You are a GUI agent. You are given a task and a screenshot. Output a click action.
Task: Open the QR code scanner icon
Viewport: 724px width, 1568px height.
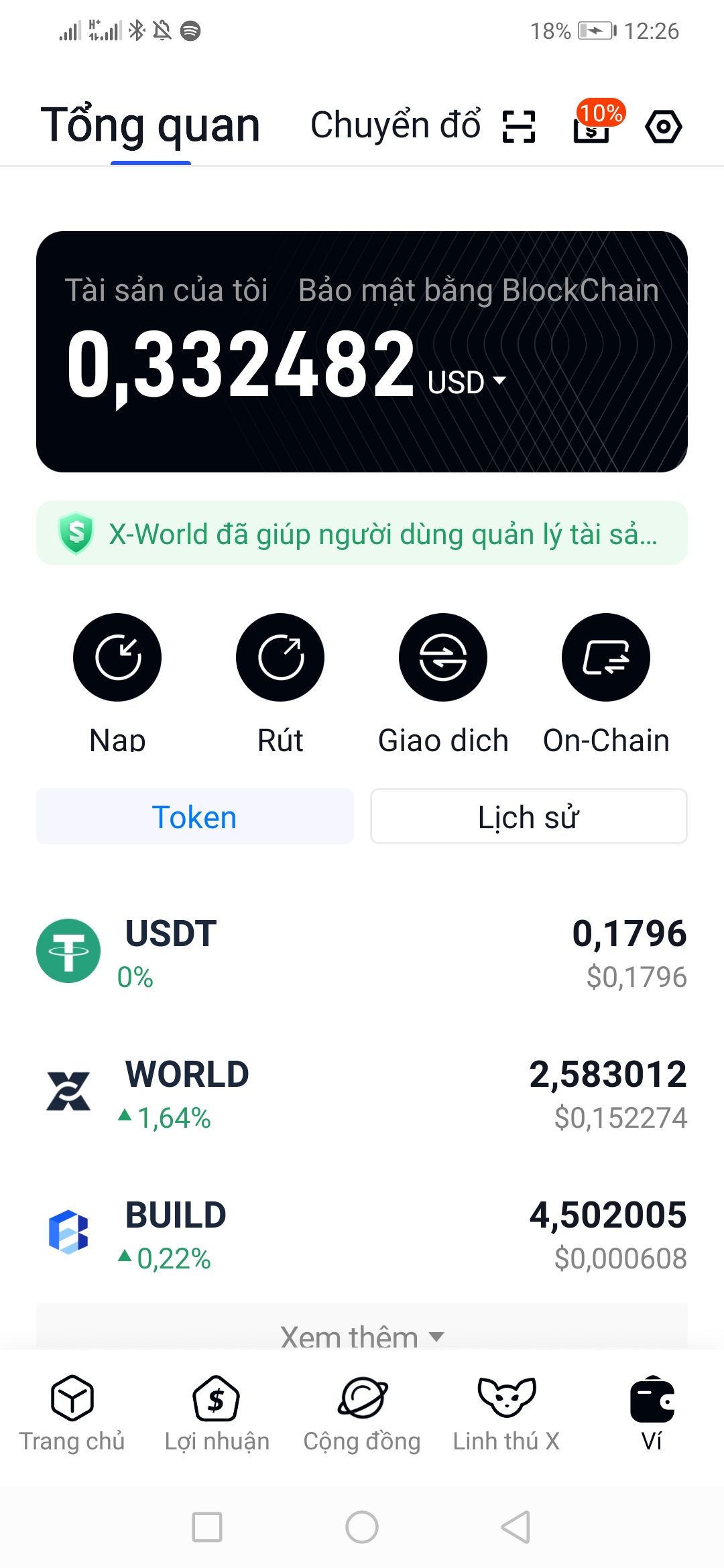click(518, 125)
